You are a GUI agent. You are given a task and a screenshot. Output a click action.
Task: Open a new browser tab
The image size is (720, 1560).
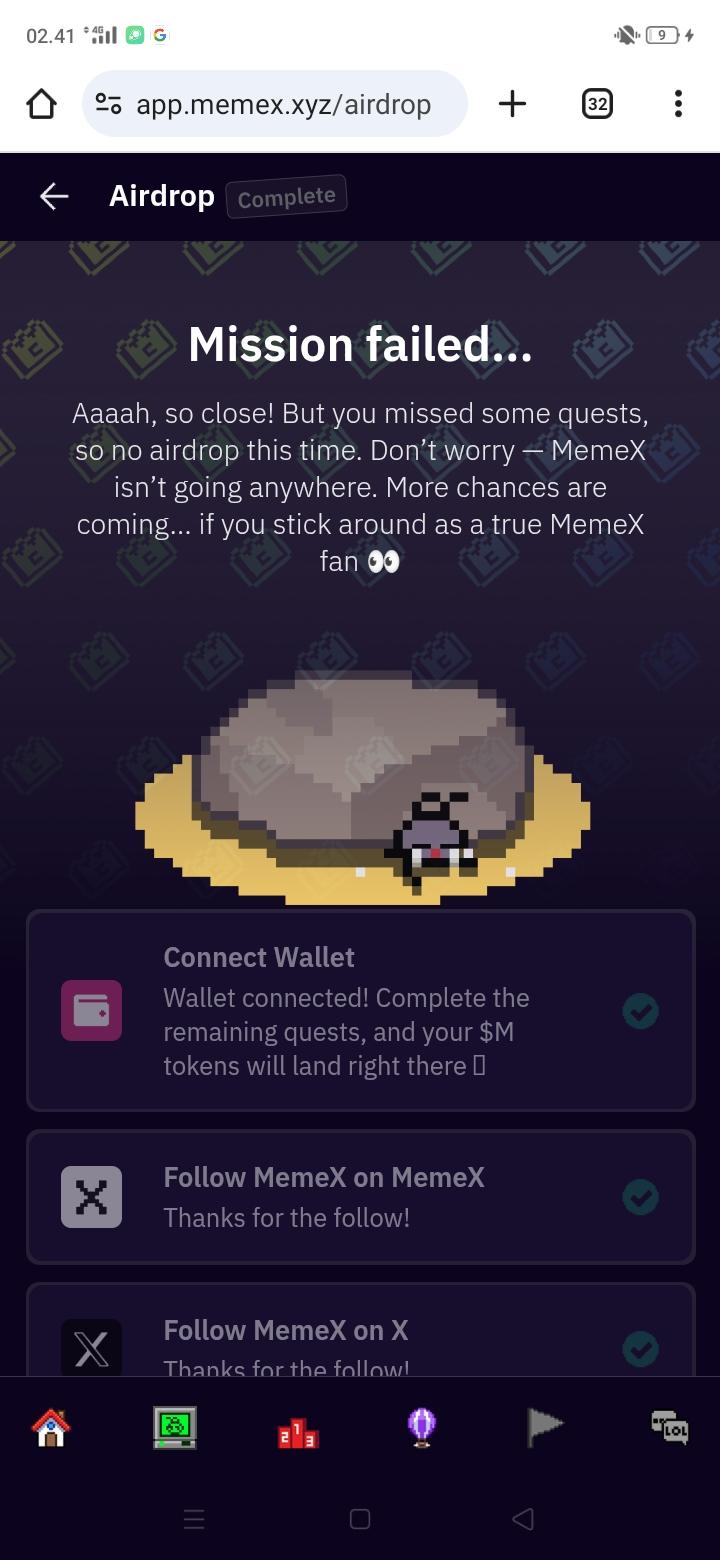pyautogui.click(x=512, y=104)
